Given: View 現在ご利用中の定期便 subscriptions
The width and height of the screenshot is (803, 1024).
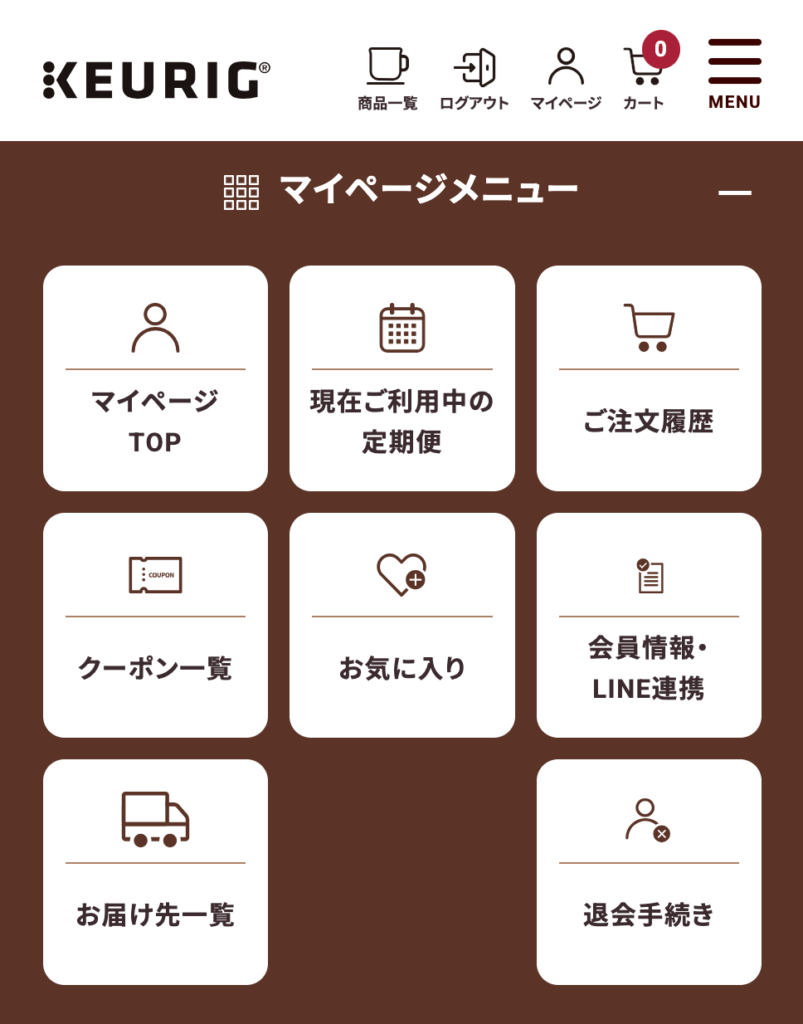Looking at the screenshot, I should coord(402,378).
